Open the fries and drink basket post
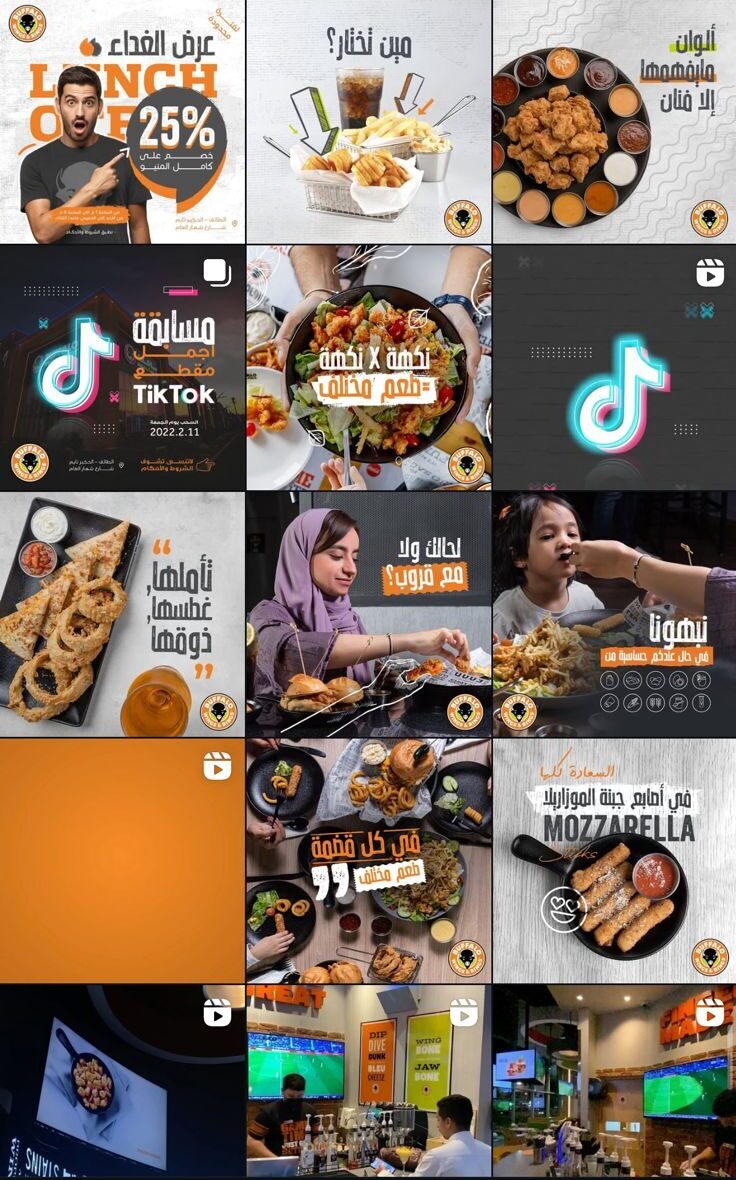Image resolution: width=736 pixels, height=1180 pixels. click(x=369, y=122)
